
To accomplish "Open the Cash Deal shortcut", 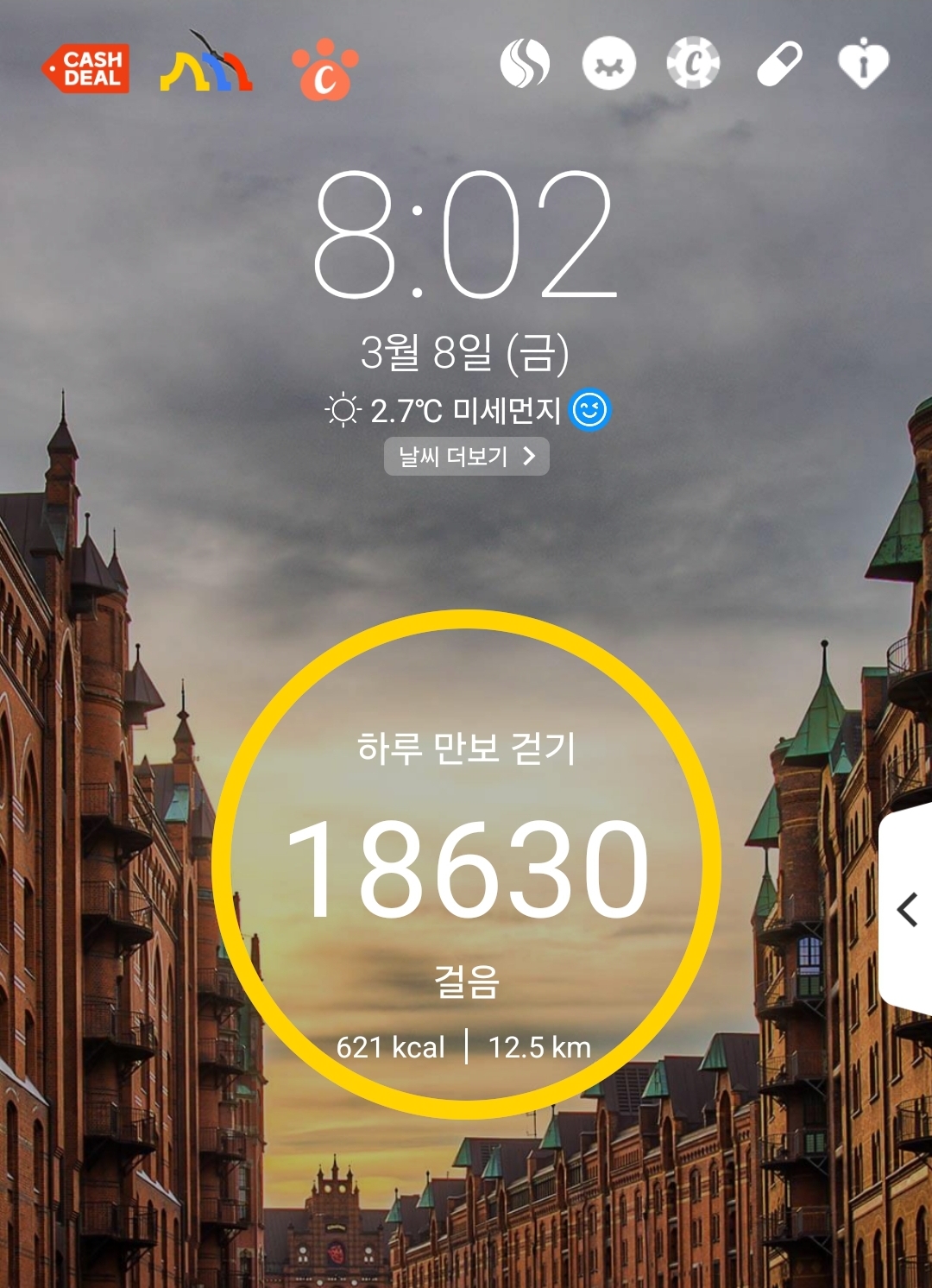I will [85, 68].
